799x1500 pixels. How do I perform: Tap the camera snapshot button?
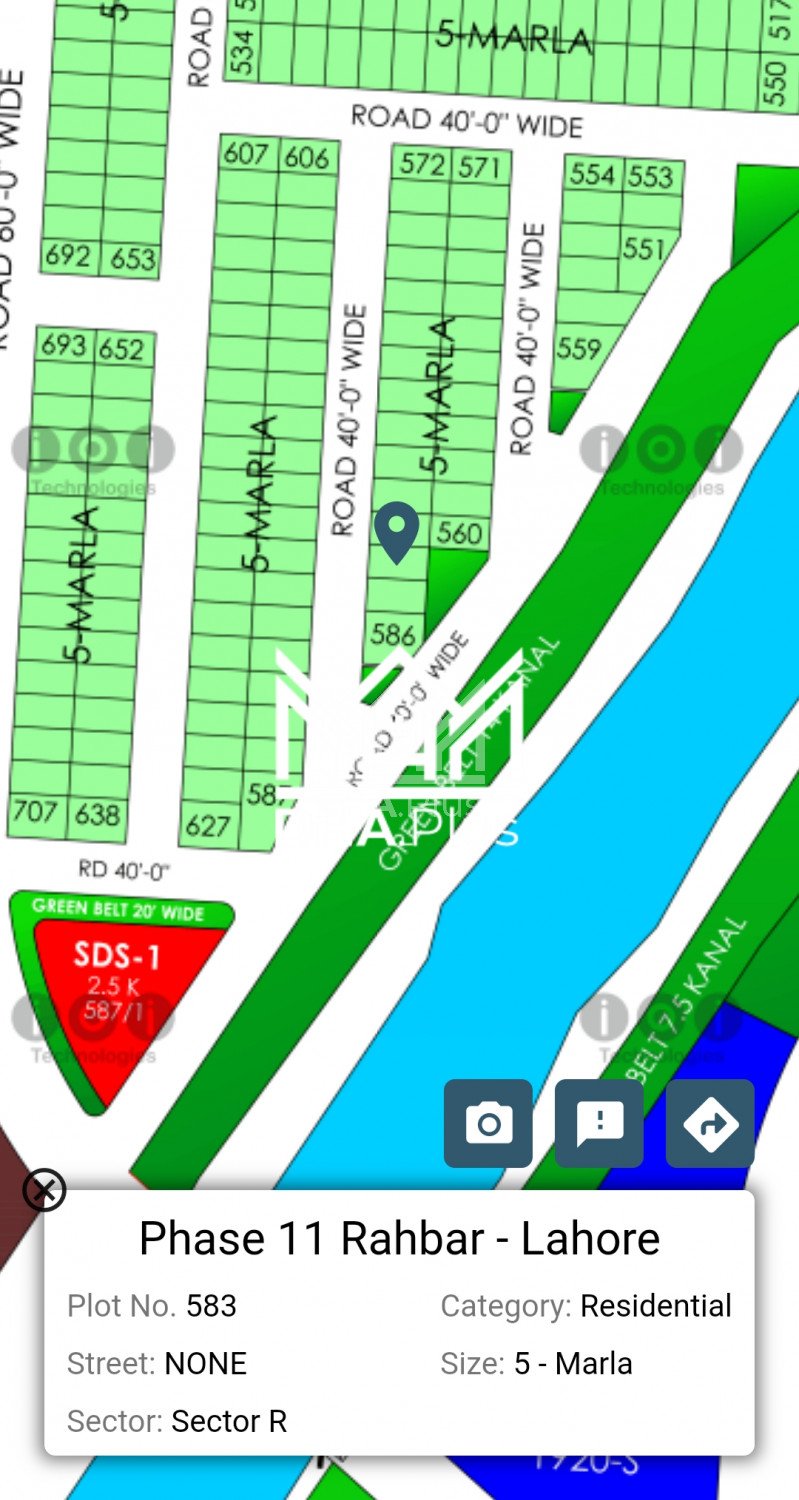click(x=488, y=1123)
